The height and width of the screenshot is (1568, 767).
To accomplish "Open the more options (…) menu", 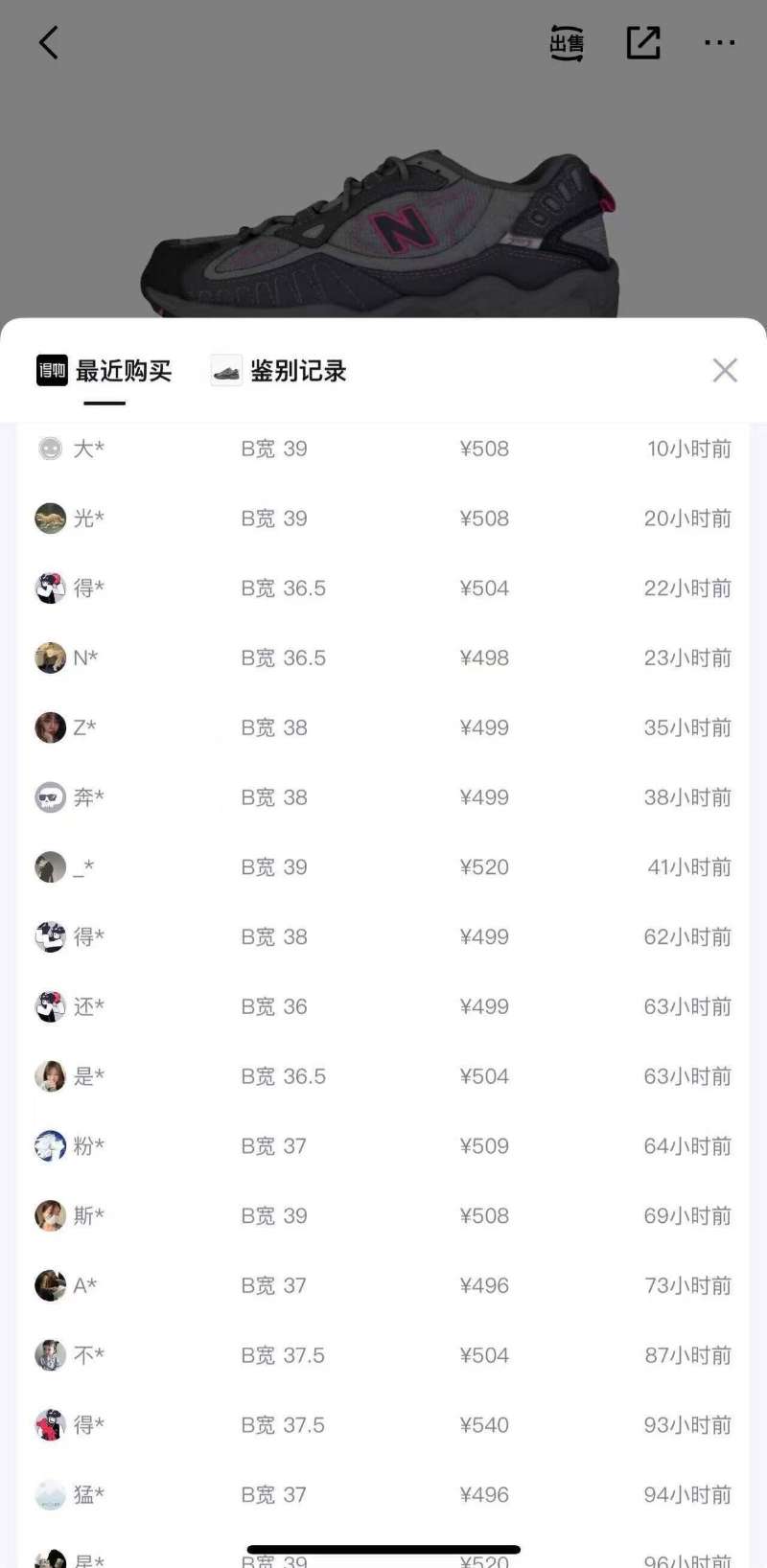I will (719, 42).
